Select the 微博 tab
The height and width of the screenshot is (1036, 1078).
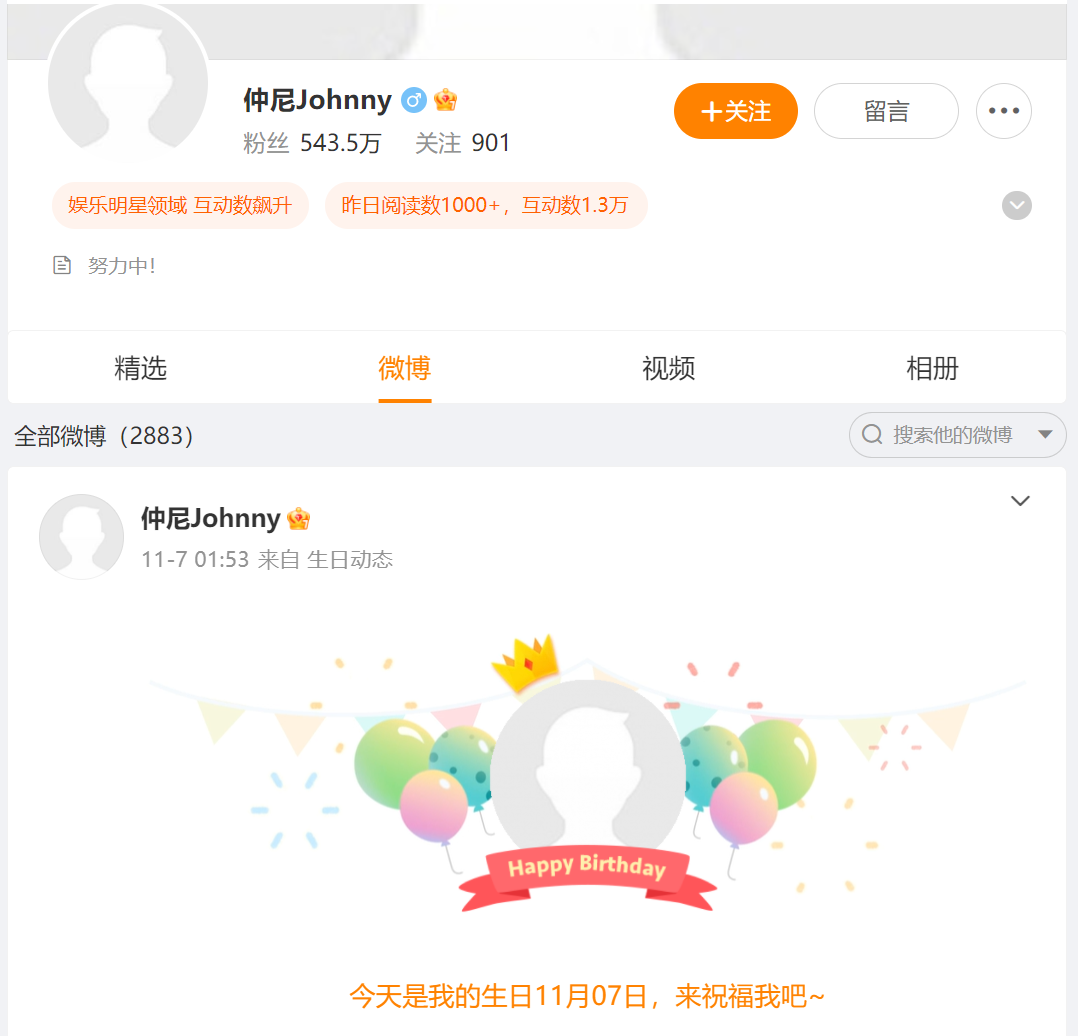click(404, 368)
